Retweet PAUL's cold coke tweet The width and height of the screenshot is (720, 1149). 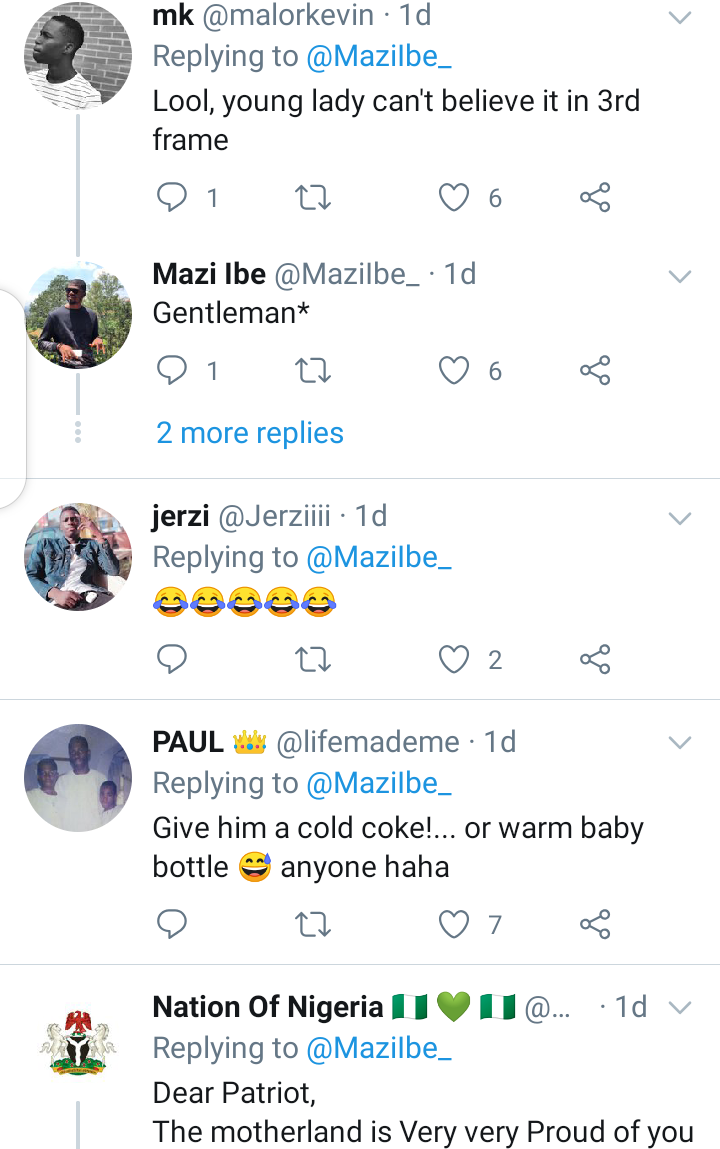click(314, 924)
